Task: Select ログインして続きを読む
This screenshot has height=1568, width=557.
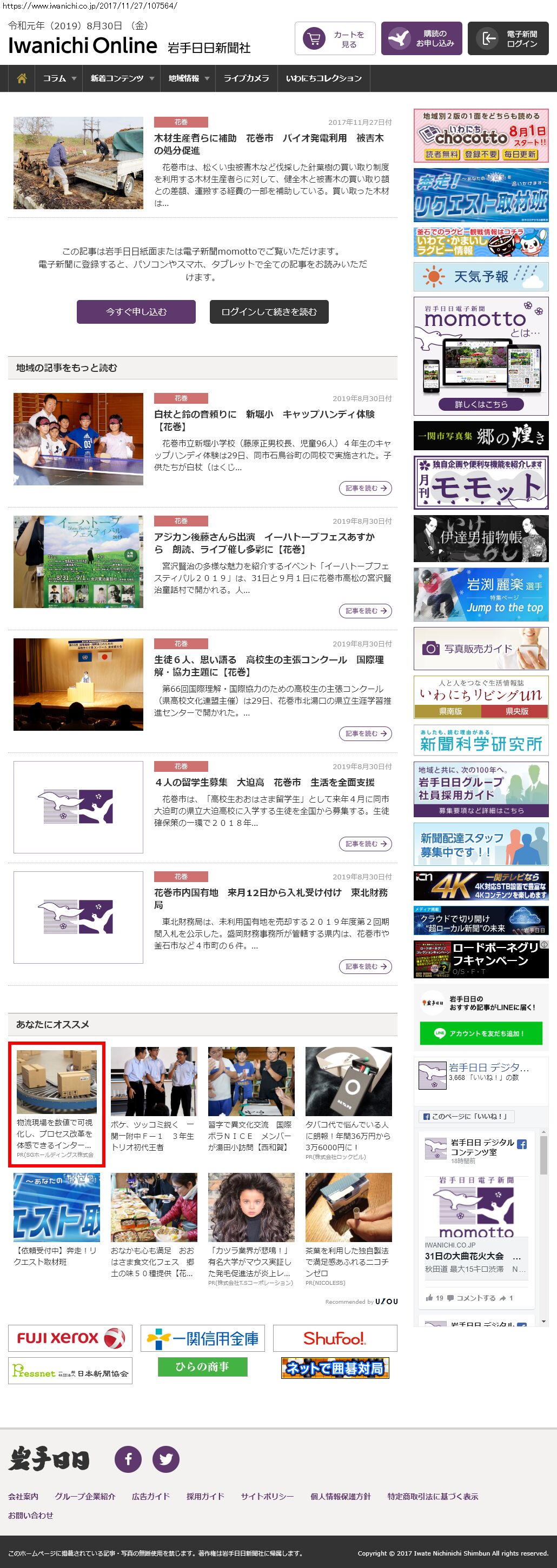Action: tap(269, 312)
